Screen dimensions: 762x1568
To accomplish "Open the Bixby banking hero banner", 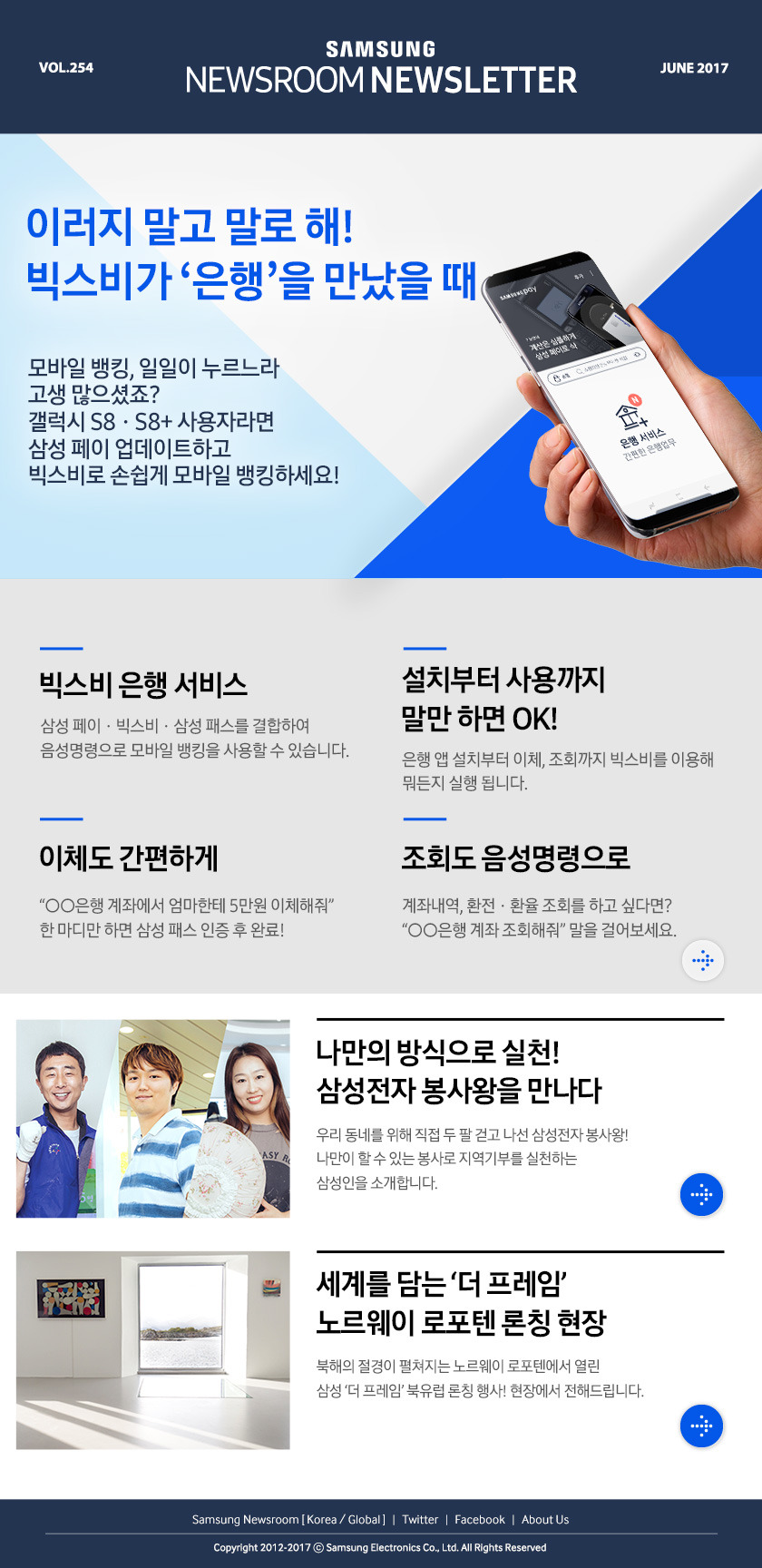I will [x=381, y=356].
